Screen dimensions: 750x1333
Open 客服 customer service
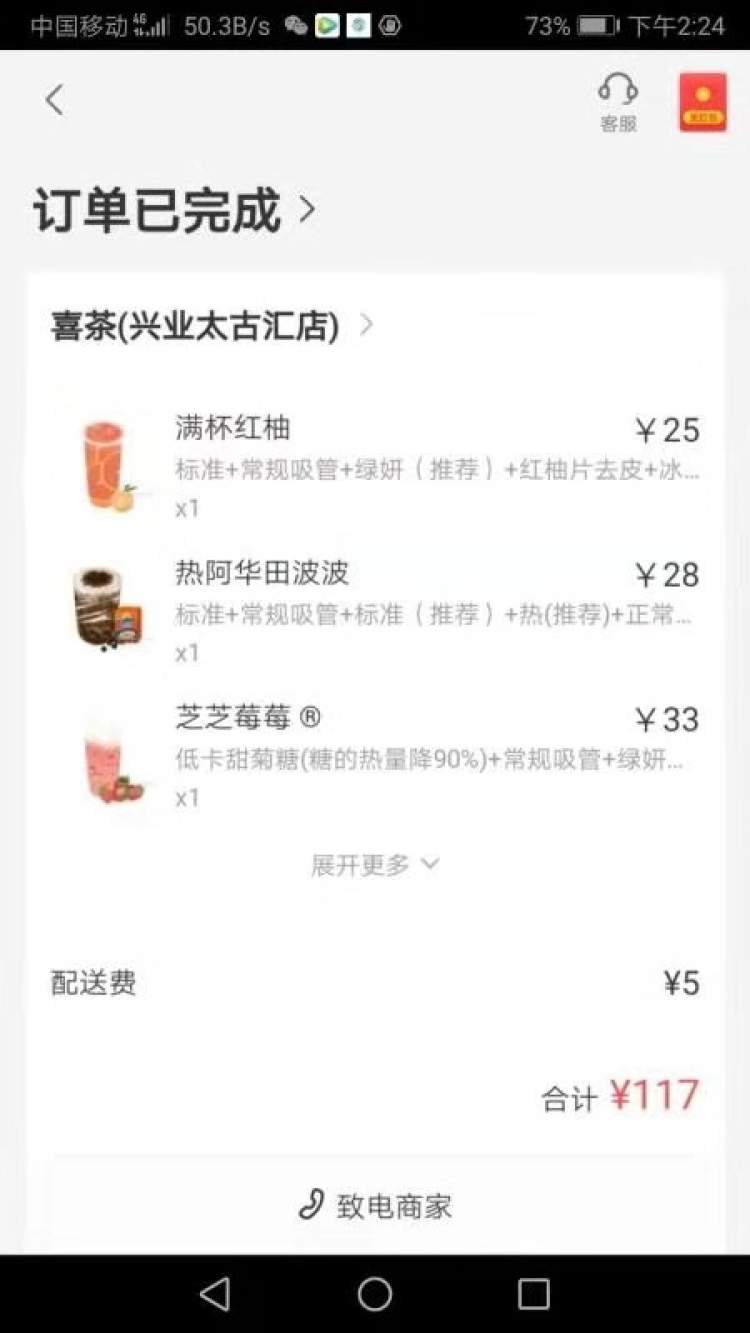[x=618, y=102]
